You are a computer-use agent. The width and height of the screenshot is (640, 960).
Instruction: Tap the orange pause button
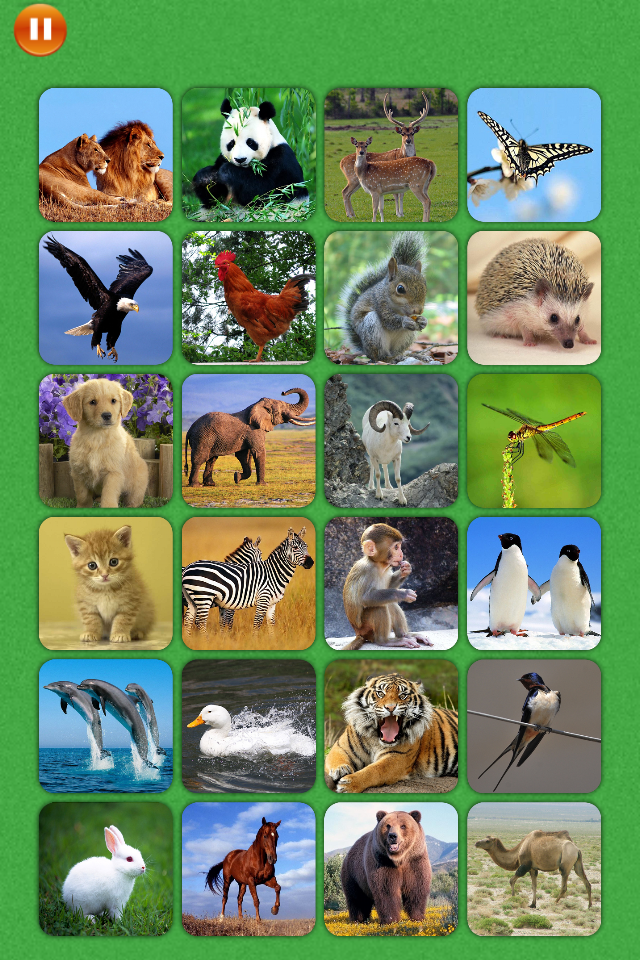(x=40, y=29)
